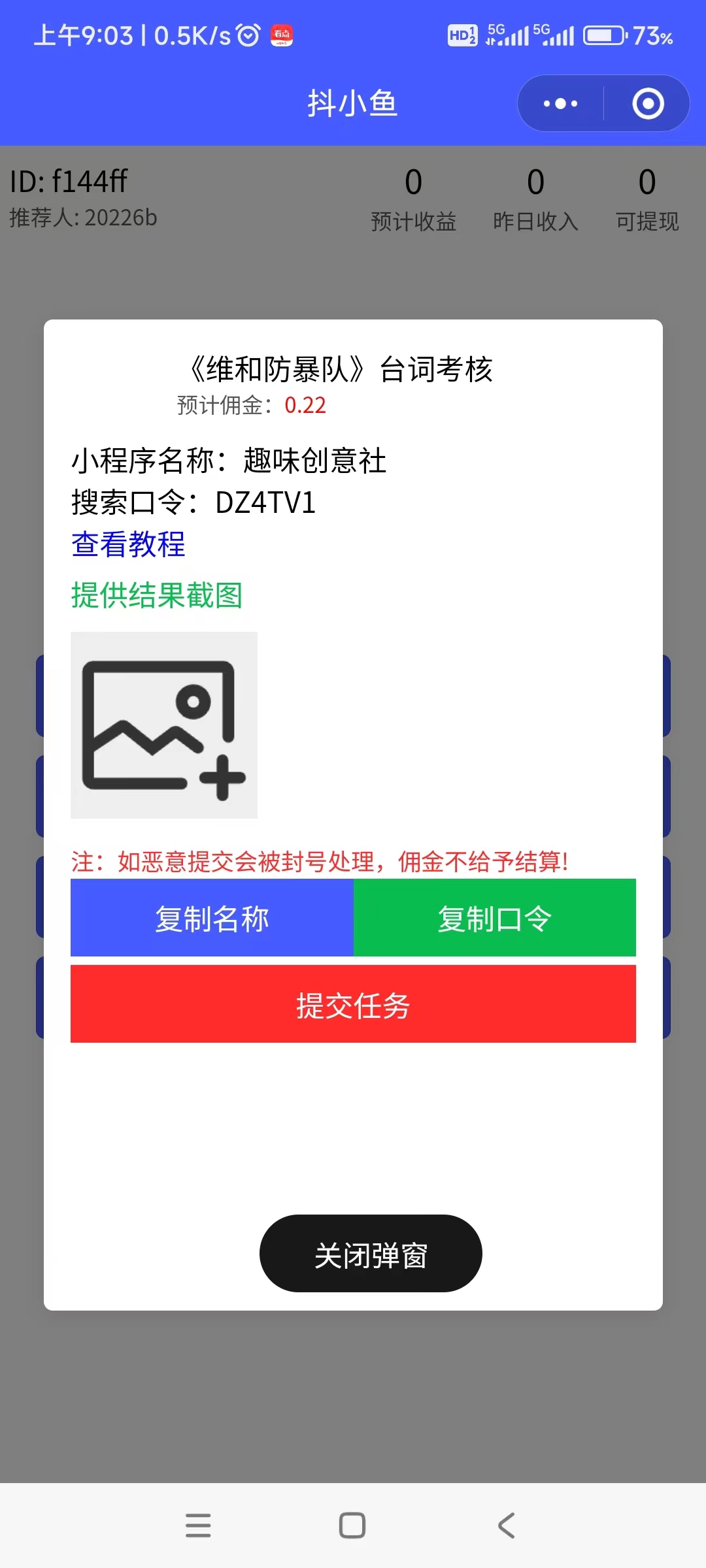This screenshot has height=1568, width=706.
Task: Go back using the system back button
Action: pyautogui.click(x=507, y=1526)
